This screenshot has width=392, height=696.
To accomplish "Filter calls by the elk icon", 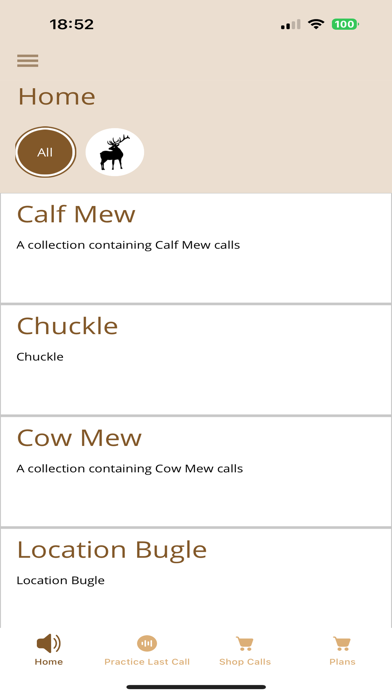I will [115, 152].
